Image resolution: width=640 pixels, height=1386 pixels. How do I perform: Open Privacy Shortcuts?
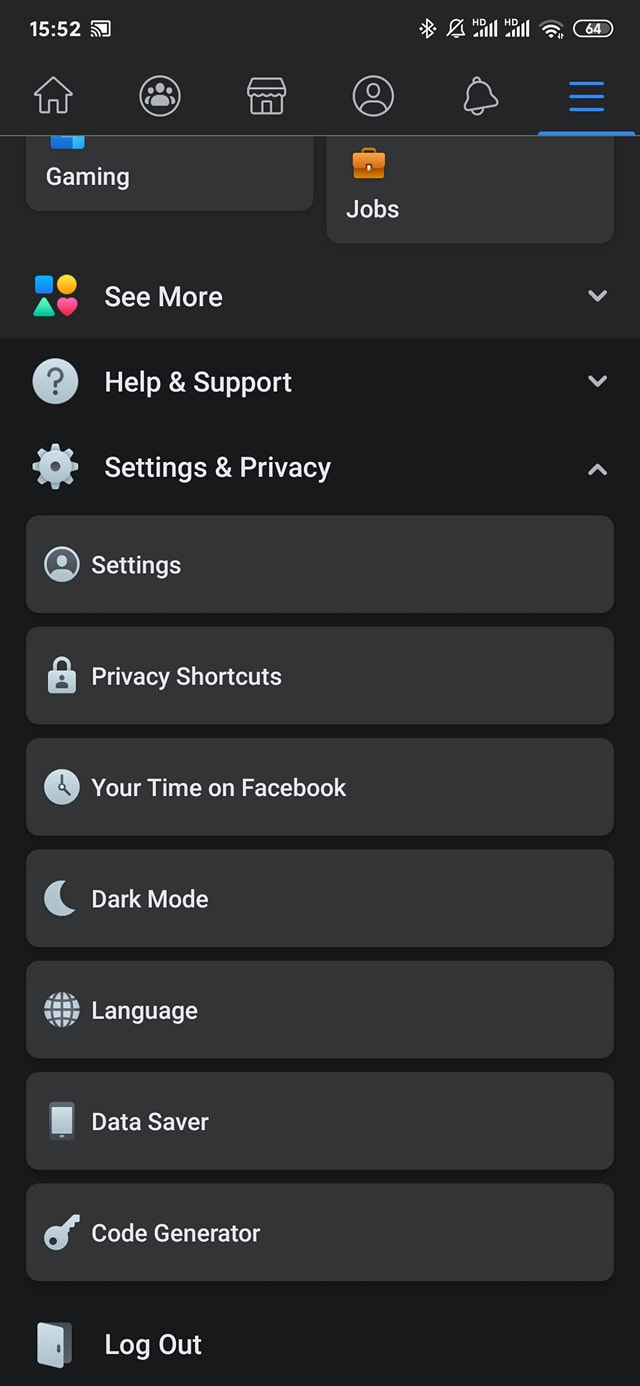tap(320, 676)
